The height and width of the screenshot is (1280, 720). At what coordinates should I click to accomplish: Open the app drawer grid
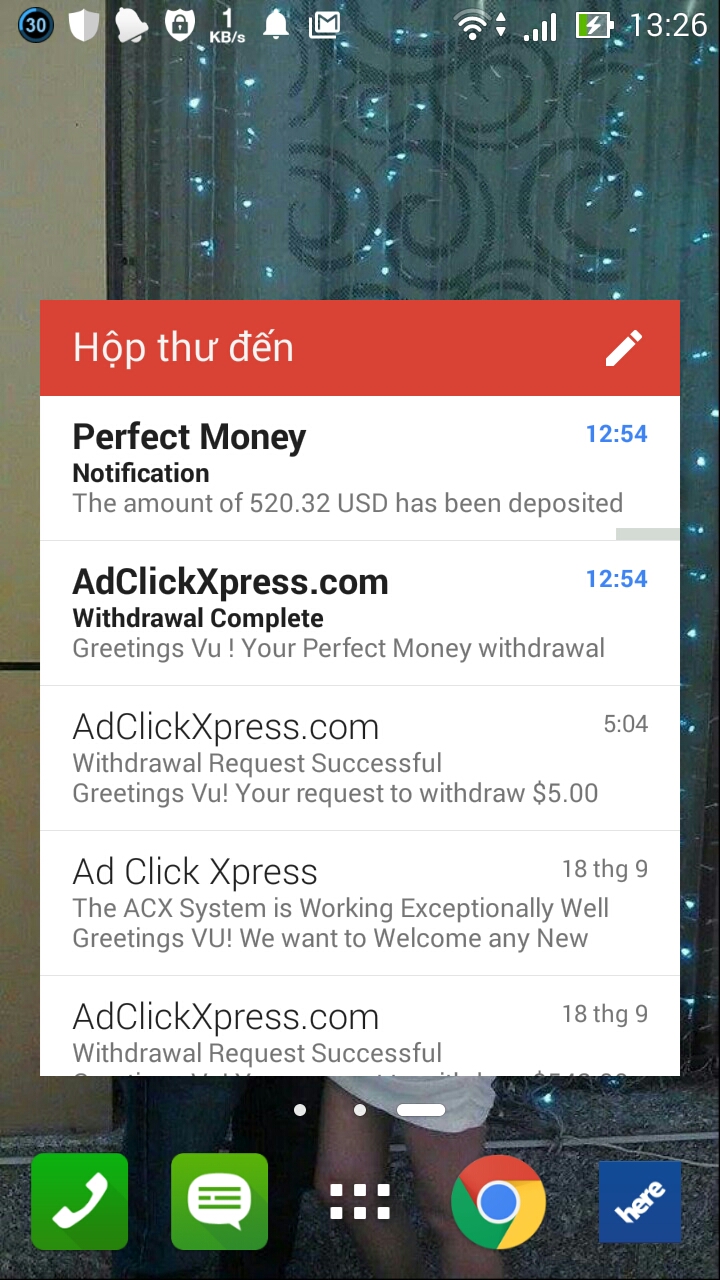click(360, 1201)
